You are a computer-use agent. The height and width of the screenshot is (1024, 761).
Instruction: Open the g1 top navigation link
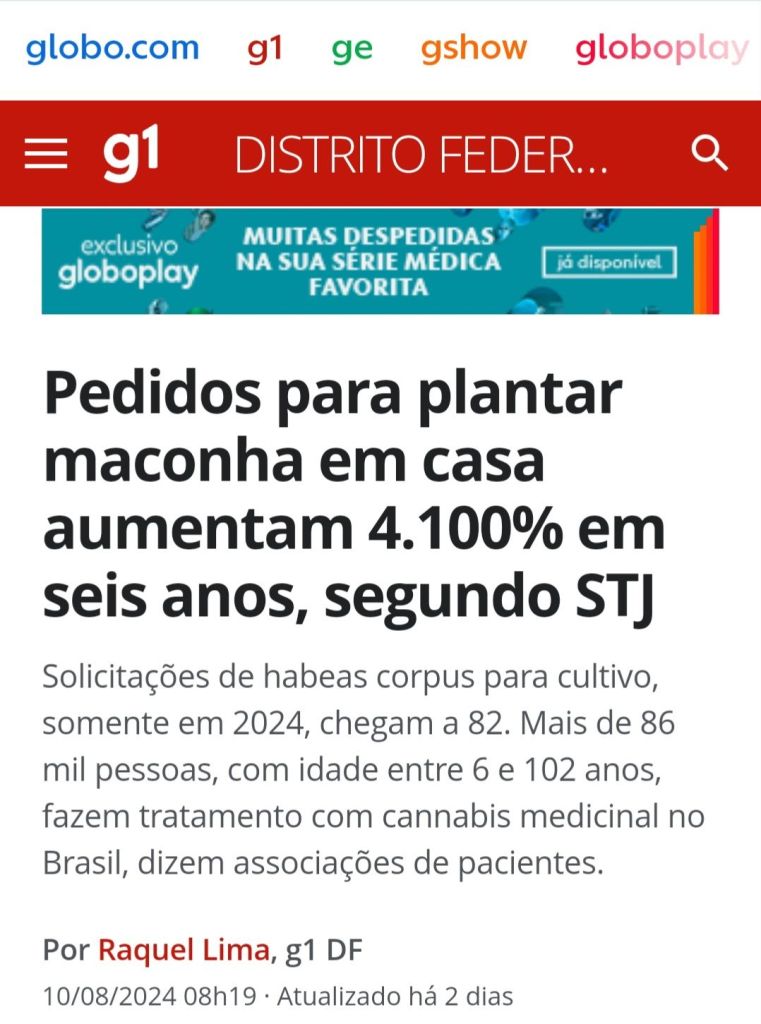point(264,48)
